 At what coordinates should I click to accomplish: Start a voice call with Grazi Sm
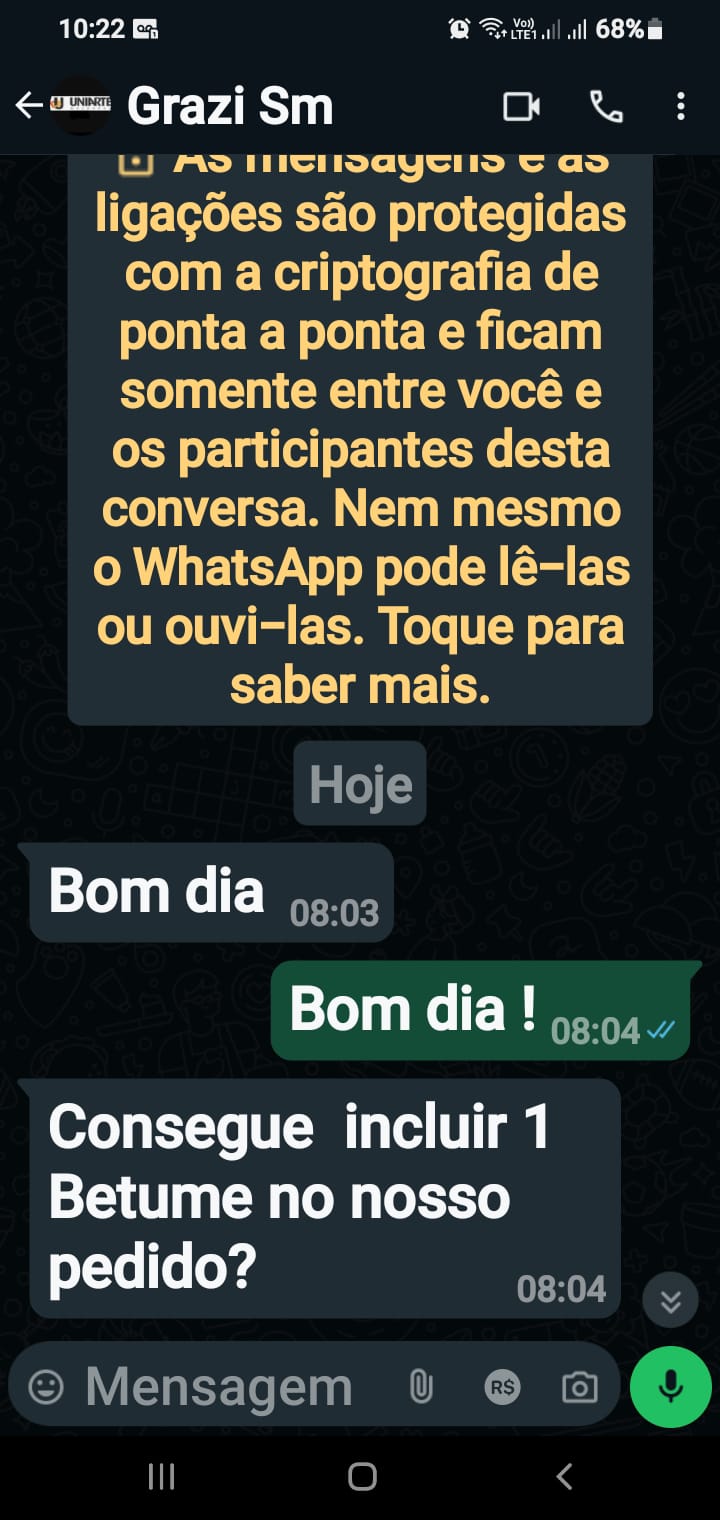click(606, 106)
